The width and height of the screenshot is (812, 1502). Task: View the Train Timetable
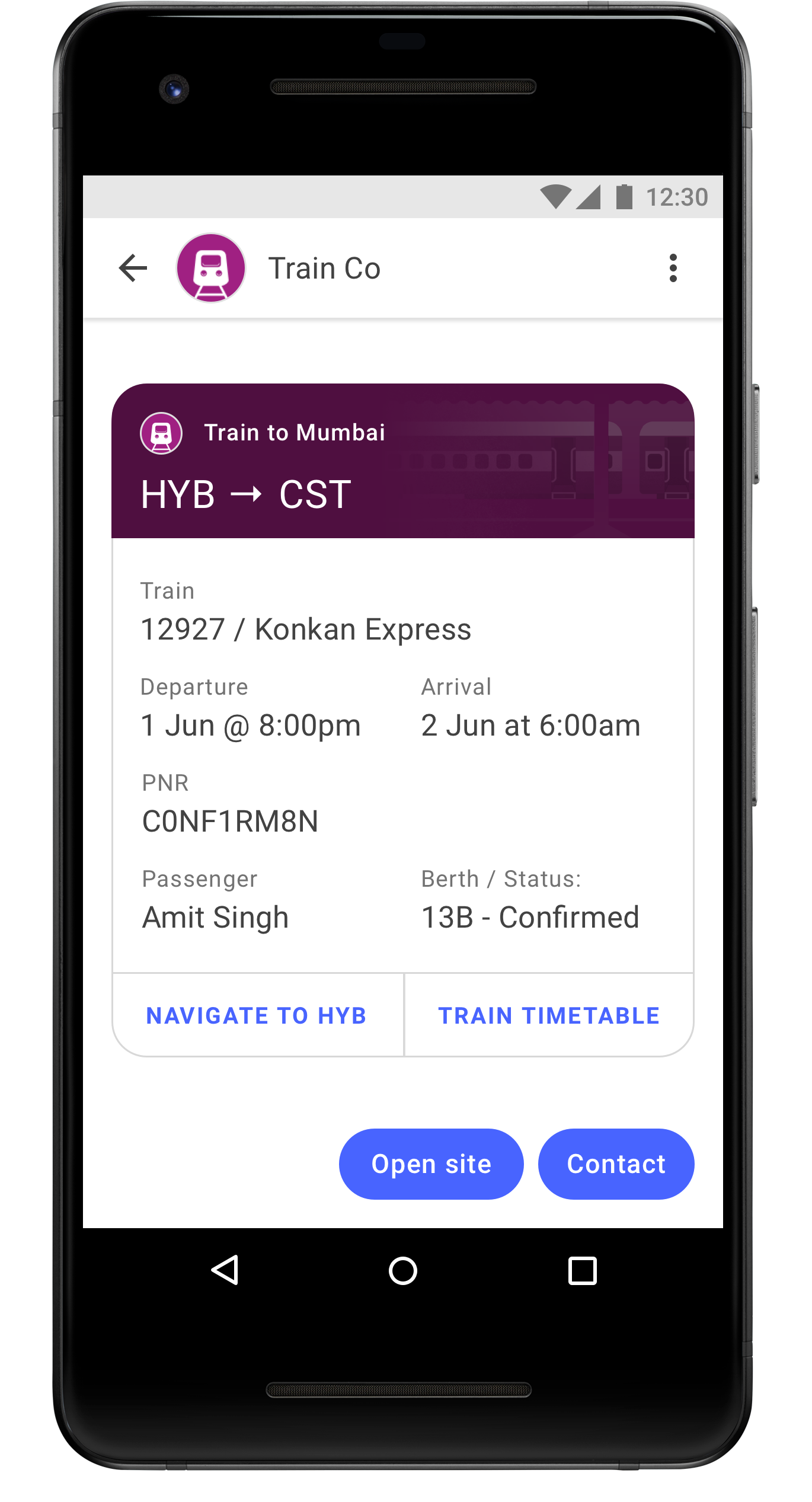549,1016
